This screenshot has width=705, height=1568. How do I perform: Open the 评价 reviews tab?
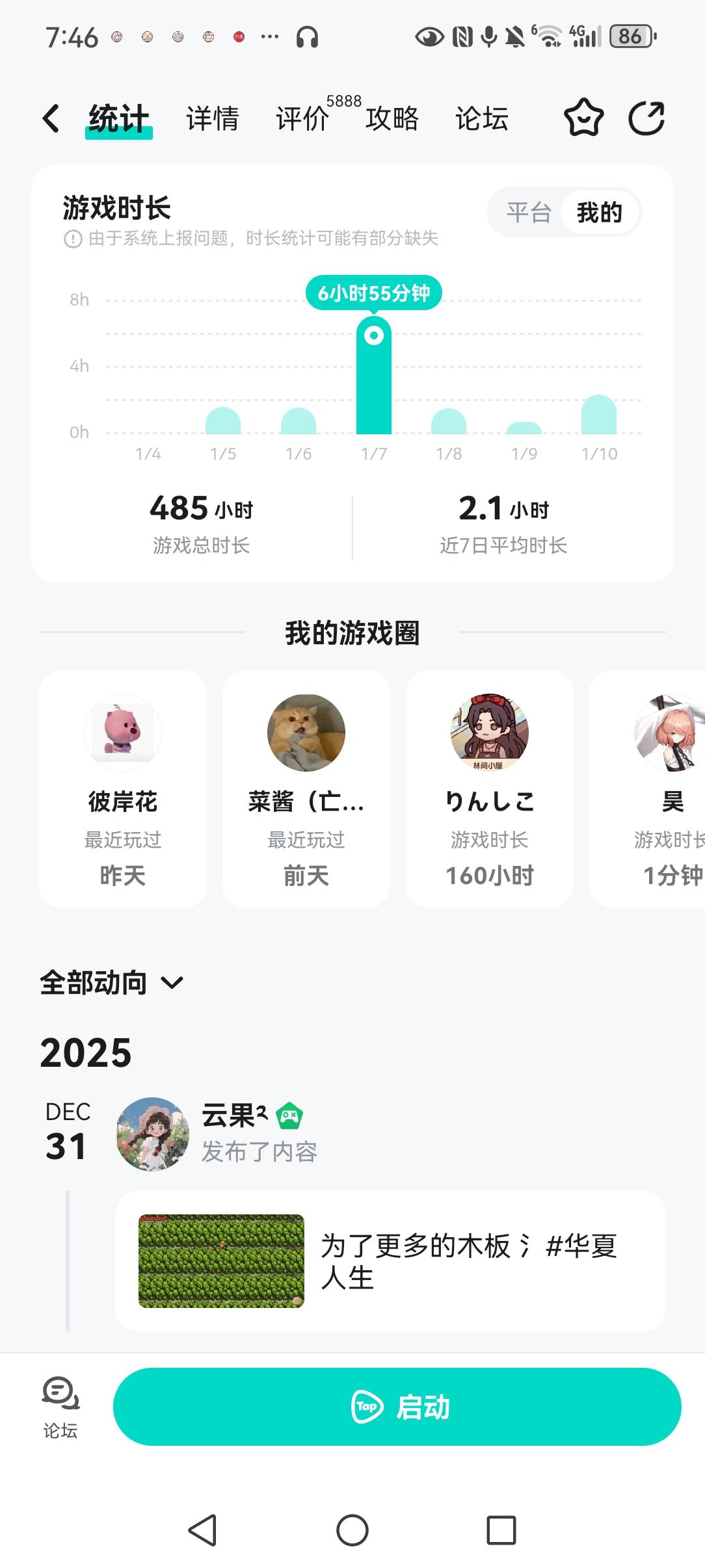302,119
